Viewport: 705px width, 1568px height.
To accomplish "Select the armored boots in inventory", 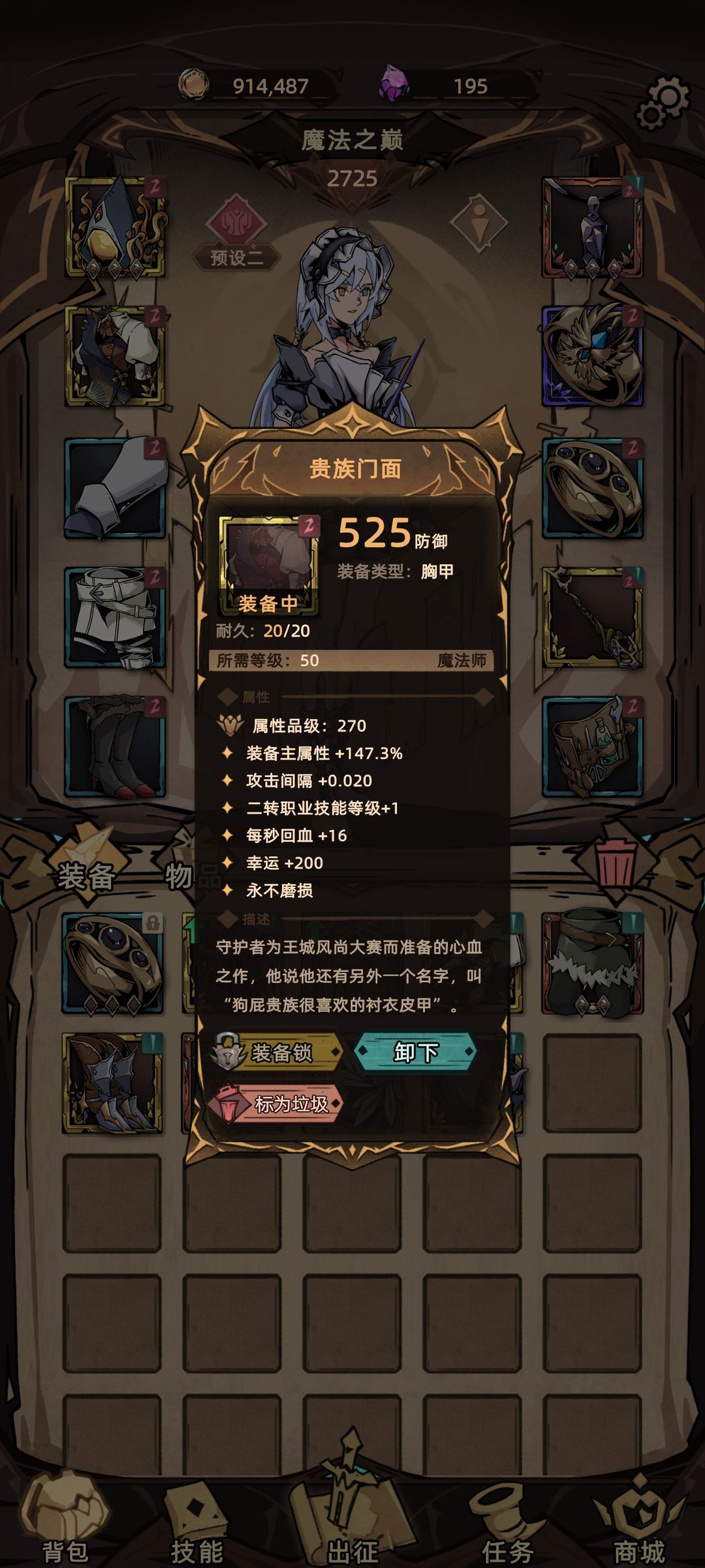I will point(112,1083).
